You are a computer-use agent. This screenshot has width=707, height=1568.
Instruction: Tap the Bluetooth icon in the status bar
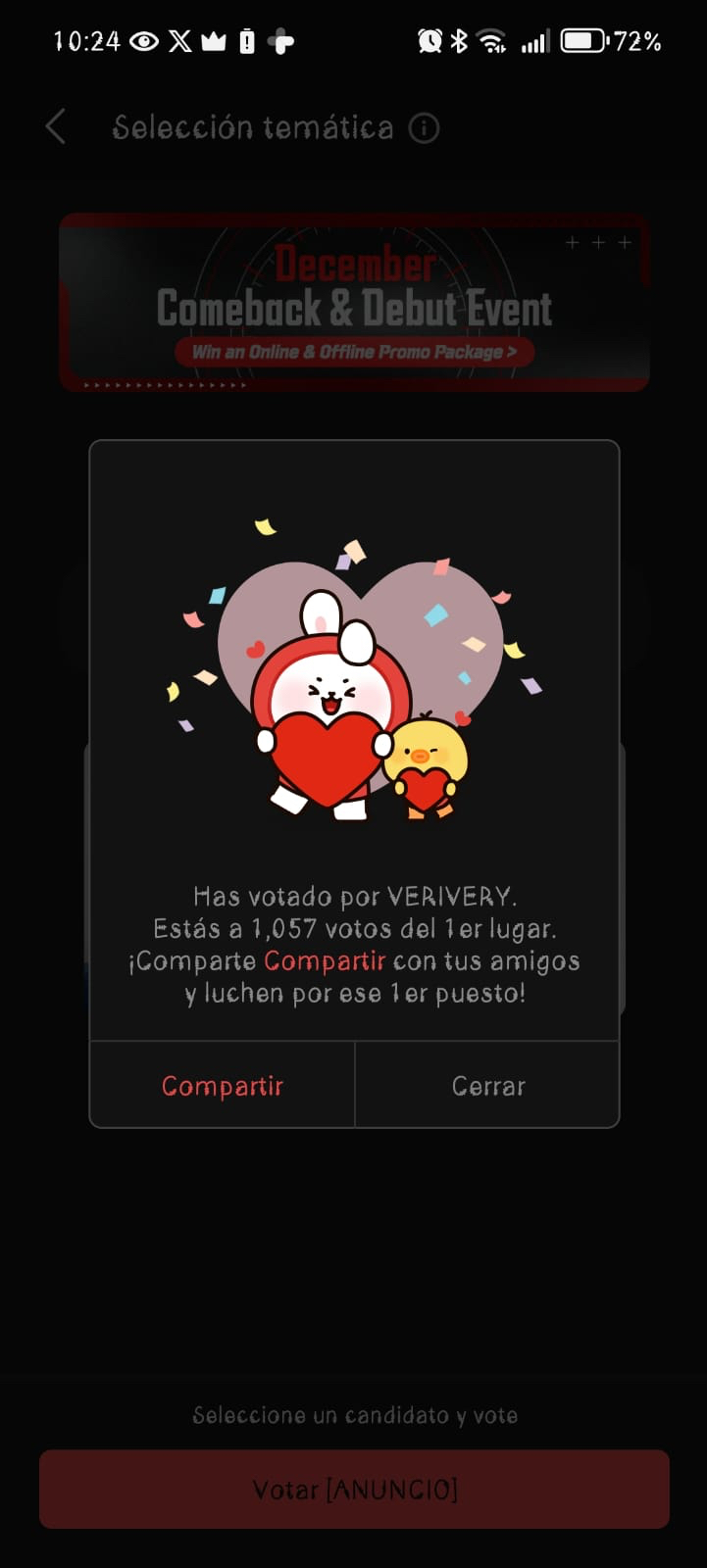tap(457, 40)
